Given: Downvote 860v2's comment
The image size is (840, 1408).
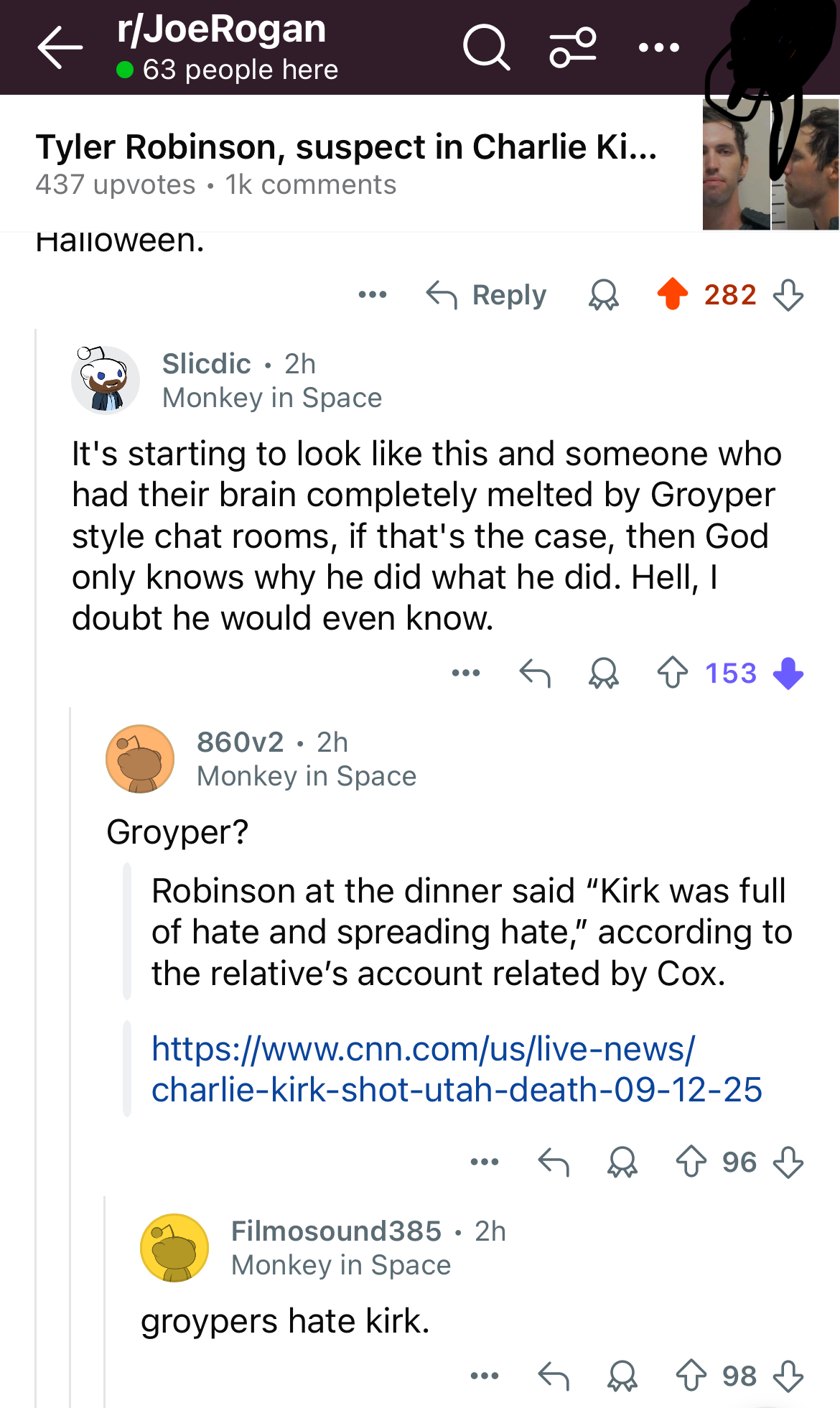Looking at the screenshot, I should [788, 1162].
